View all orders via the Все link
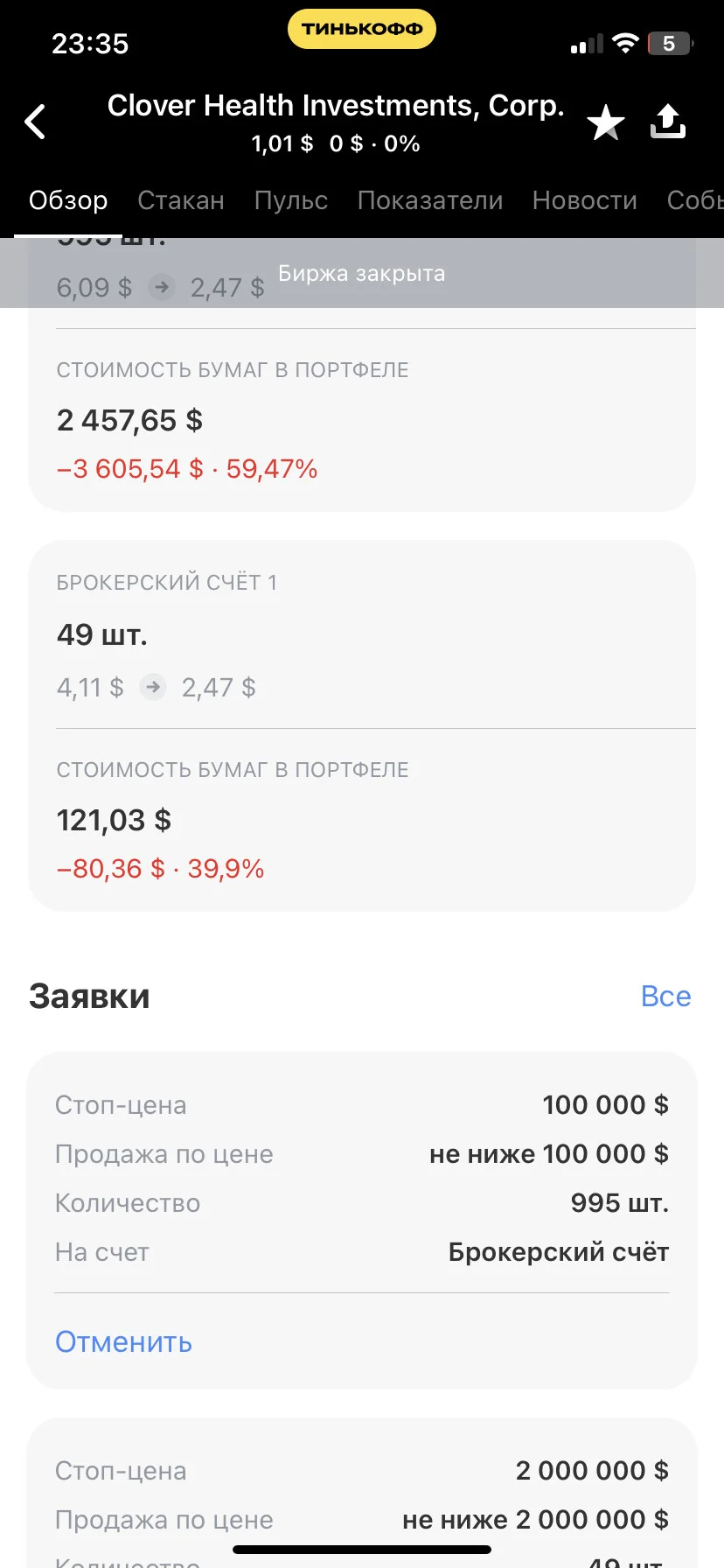This screenshot has height=1568, width=724. point(665,996)
